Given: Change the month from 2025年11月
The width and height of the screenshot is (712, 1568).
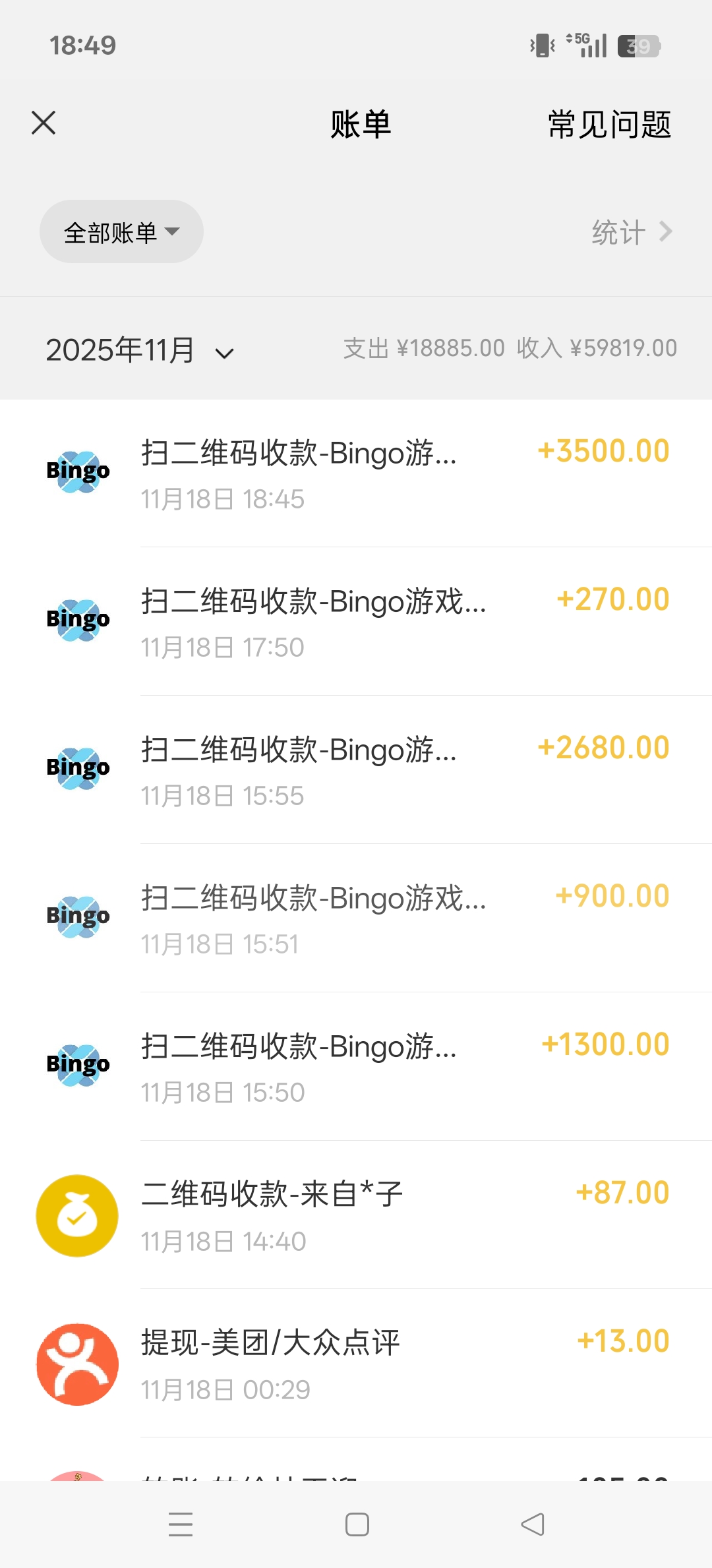Looking at the screenshot, I should pyautogui.click(x=140, y=350).
